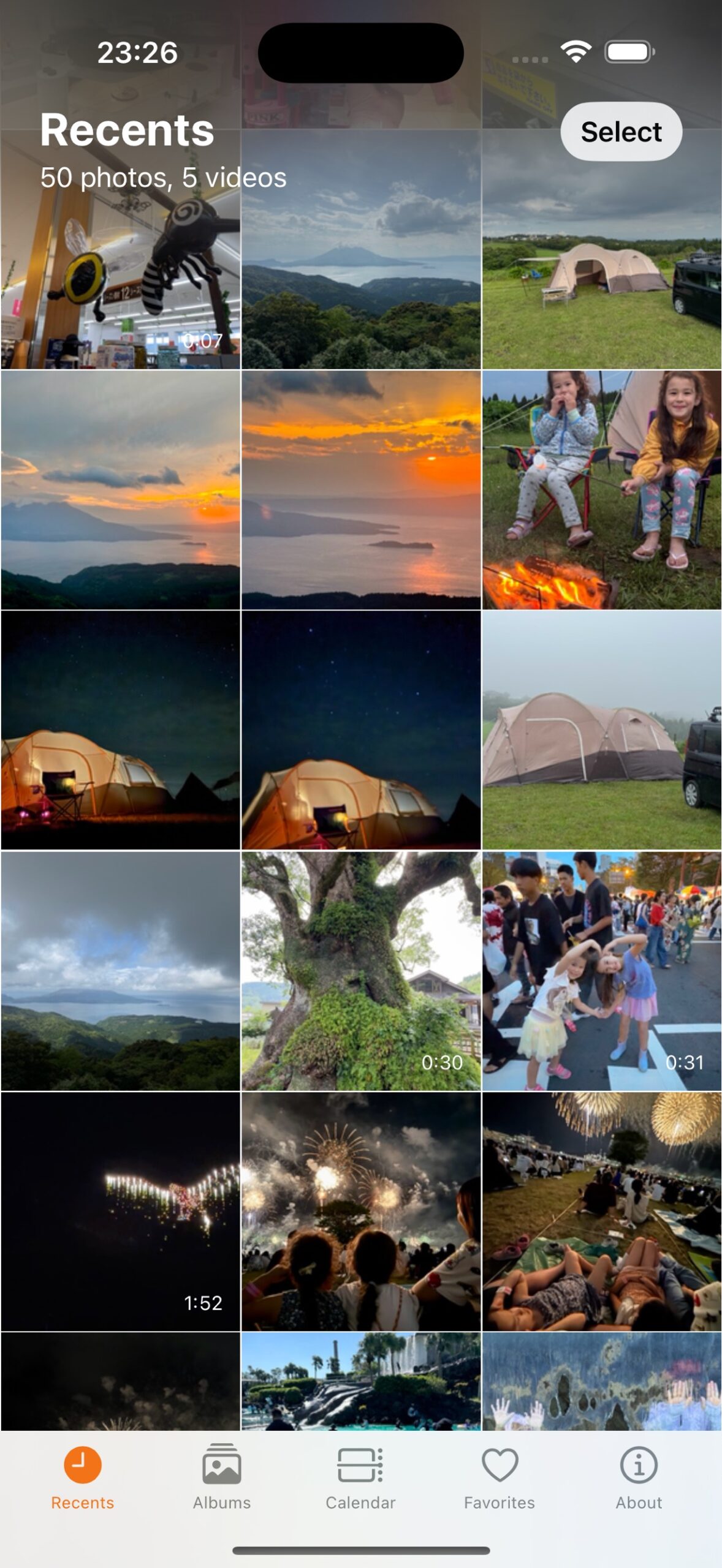This screenshot has height=1568, width=722.
Task: View the photo of girls by the campfire
Action: pos(601,490)
